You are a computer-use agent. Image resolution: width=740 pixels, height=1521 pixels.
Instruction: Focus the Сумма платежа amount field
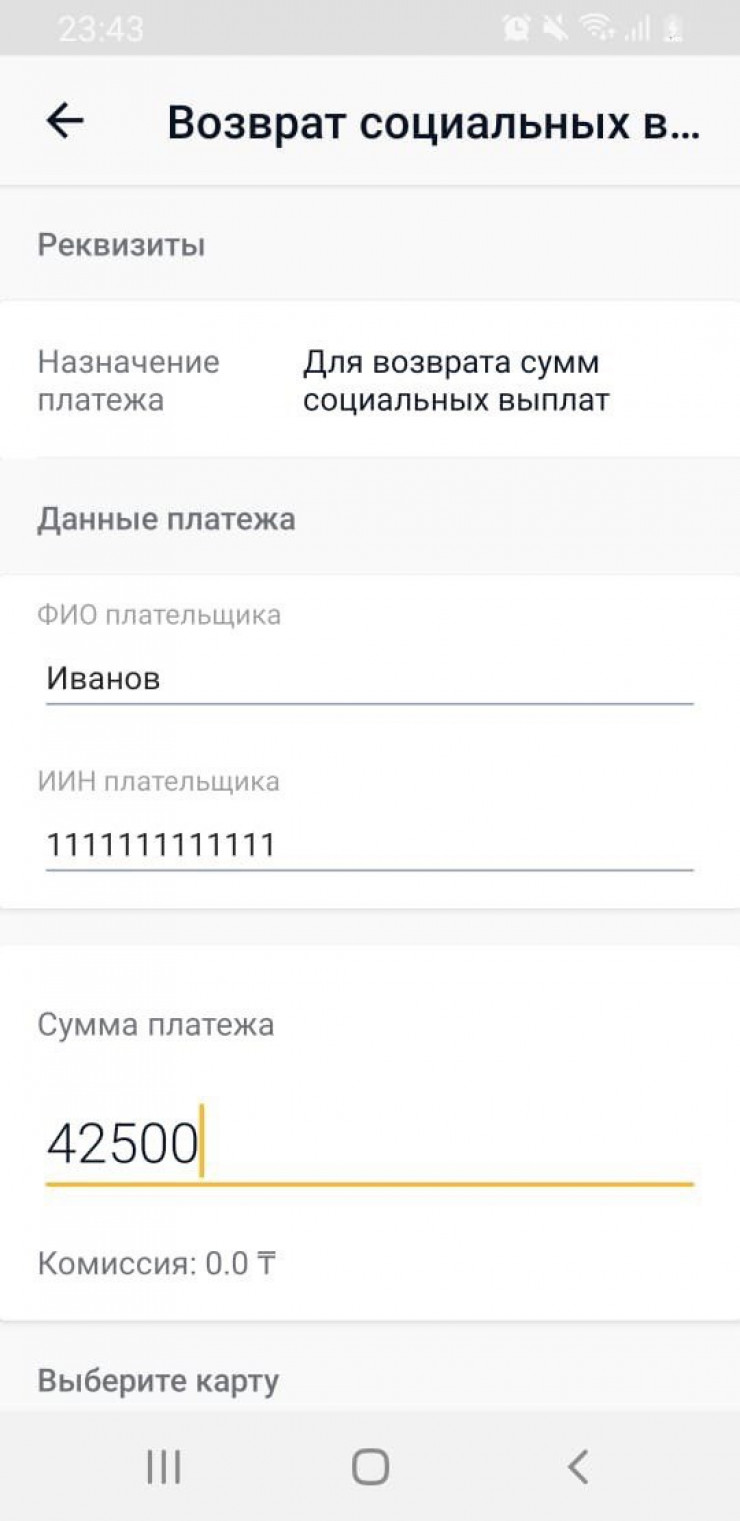click(368, 1144)
